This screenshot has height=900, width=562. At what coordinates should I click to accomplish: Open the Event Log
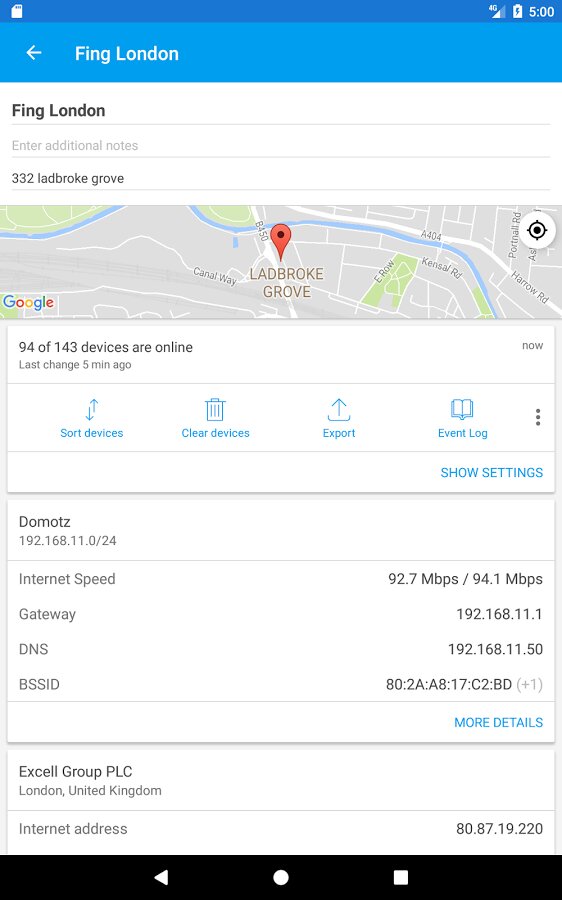pyautogui.click(x=462, y=418)
